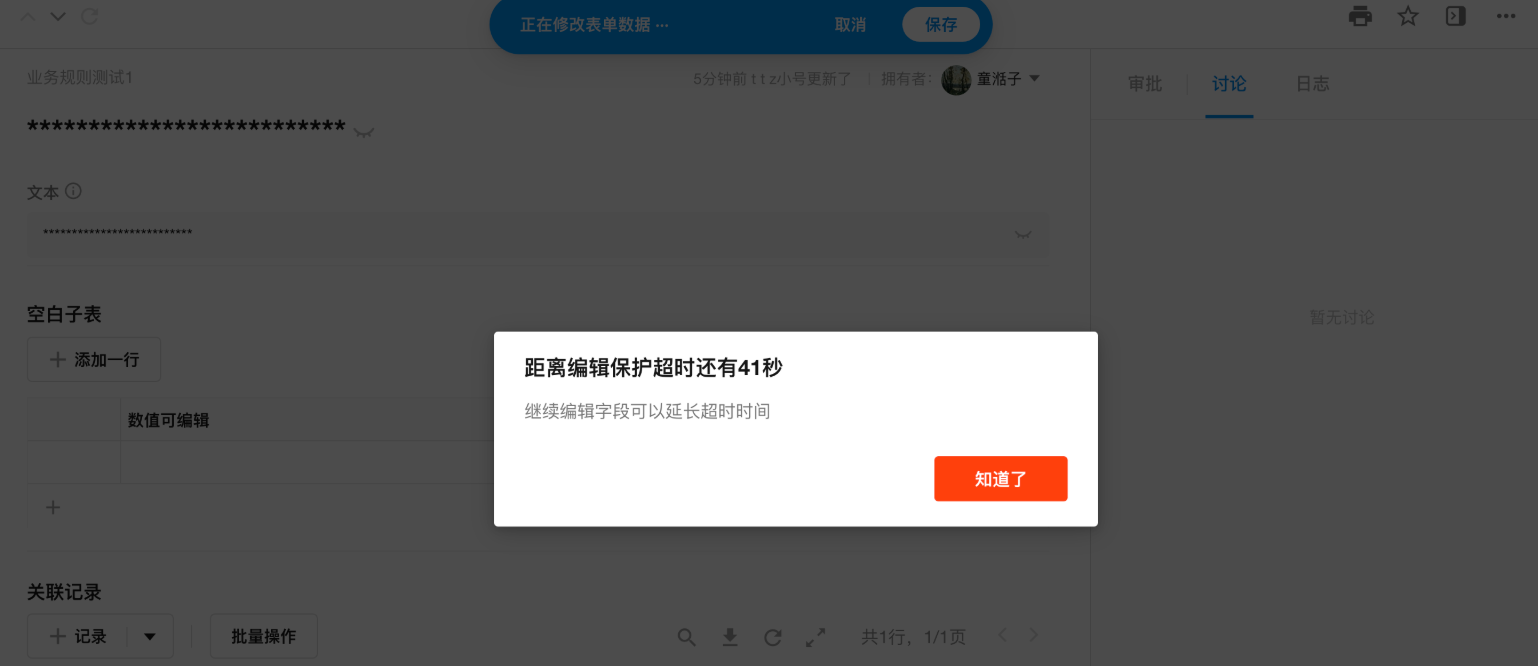The width and height of the screenshot is (1538, 666).
Task: Open the 讨论 tab
Action: point(1229,84)
